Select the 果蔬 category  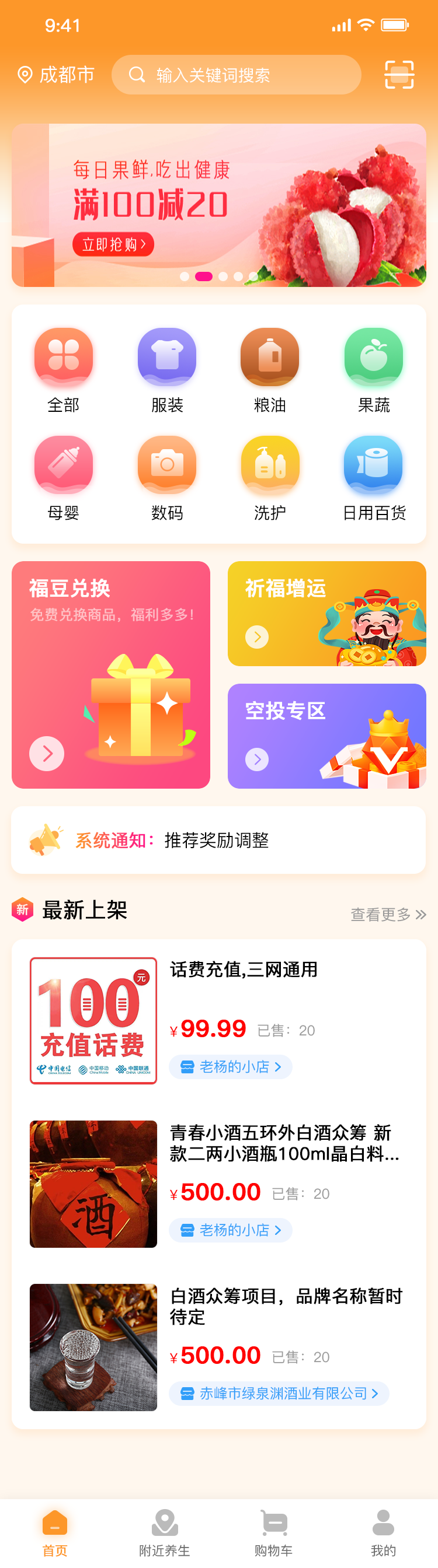pyautogui.click(x=373, y=369)
